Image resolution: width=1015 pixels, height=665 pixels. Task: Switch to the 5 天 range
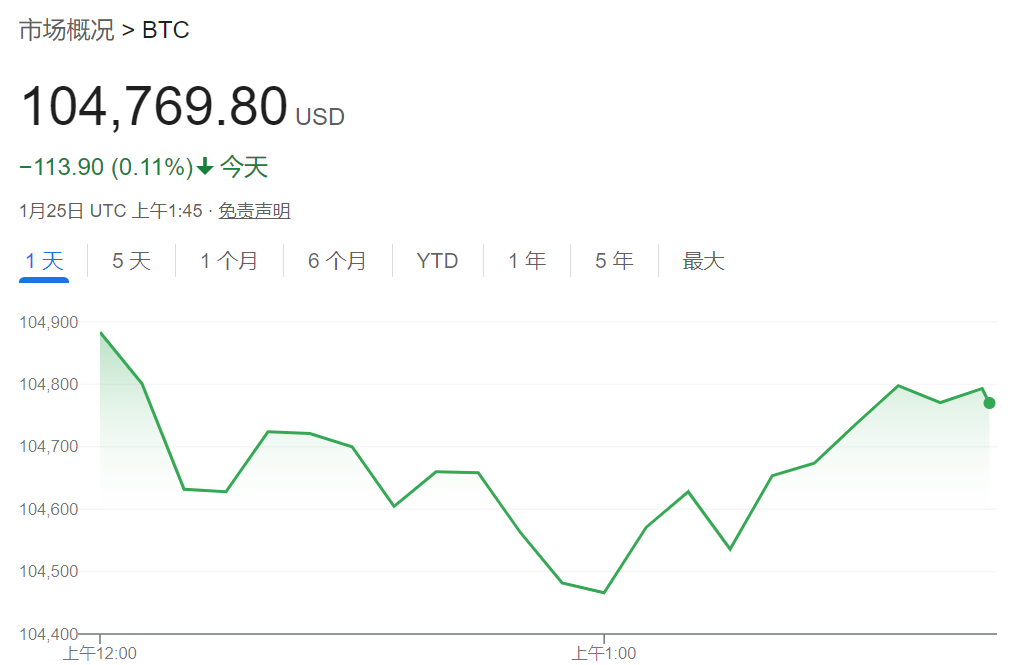[x=131, y=262]
